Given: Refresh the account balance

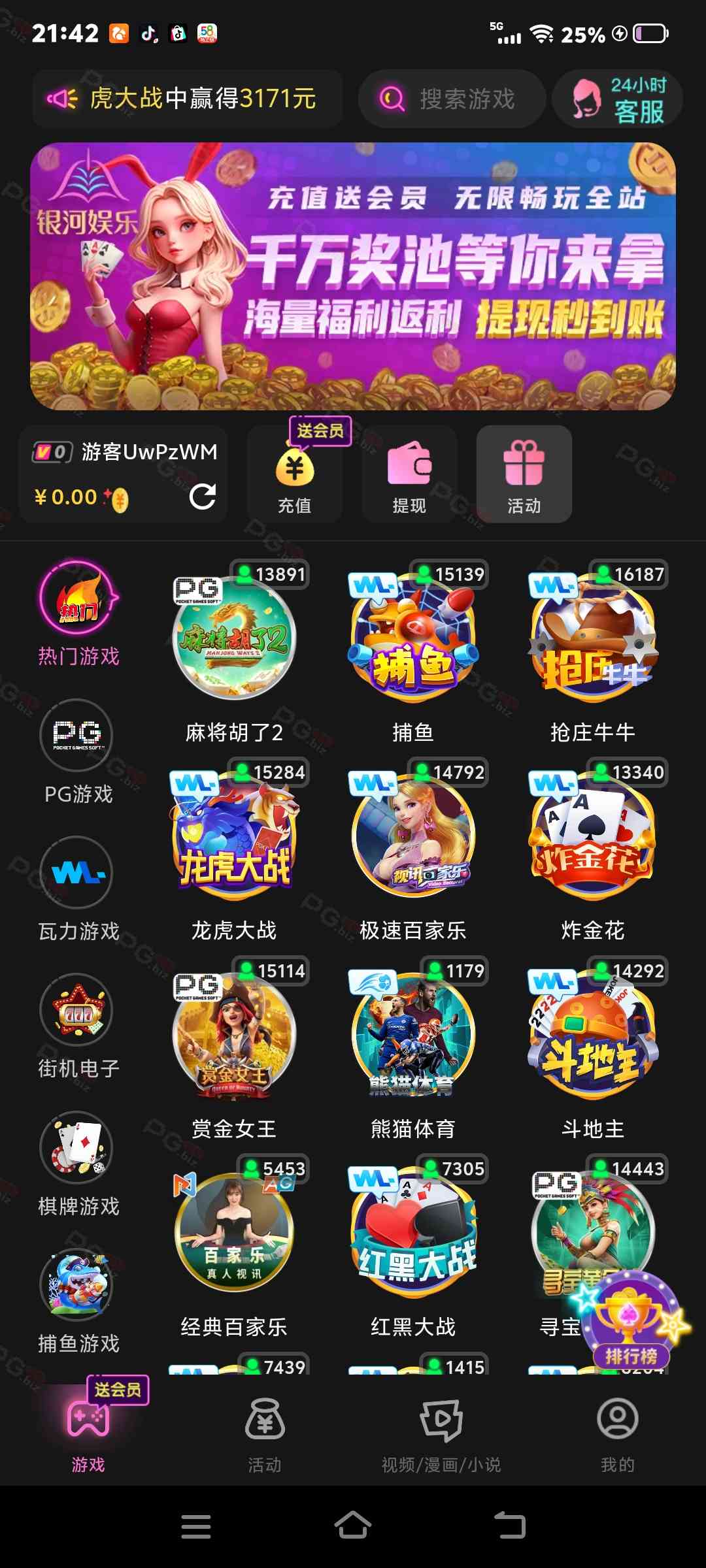Looking at the screenshot, I should (202, 497).
